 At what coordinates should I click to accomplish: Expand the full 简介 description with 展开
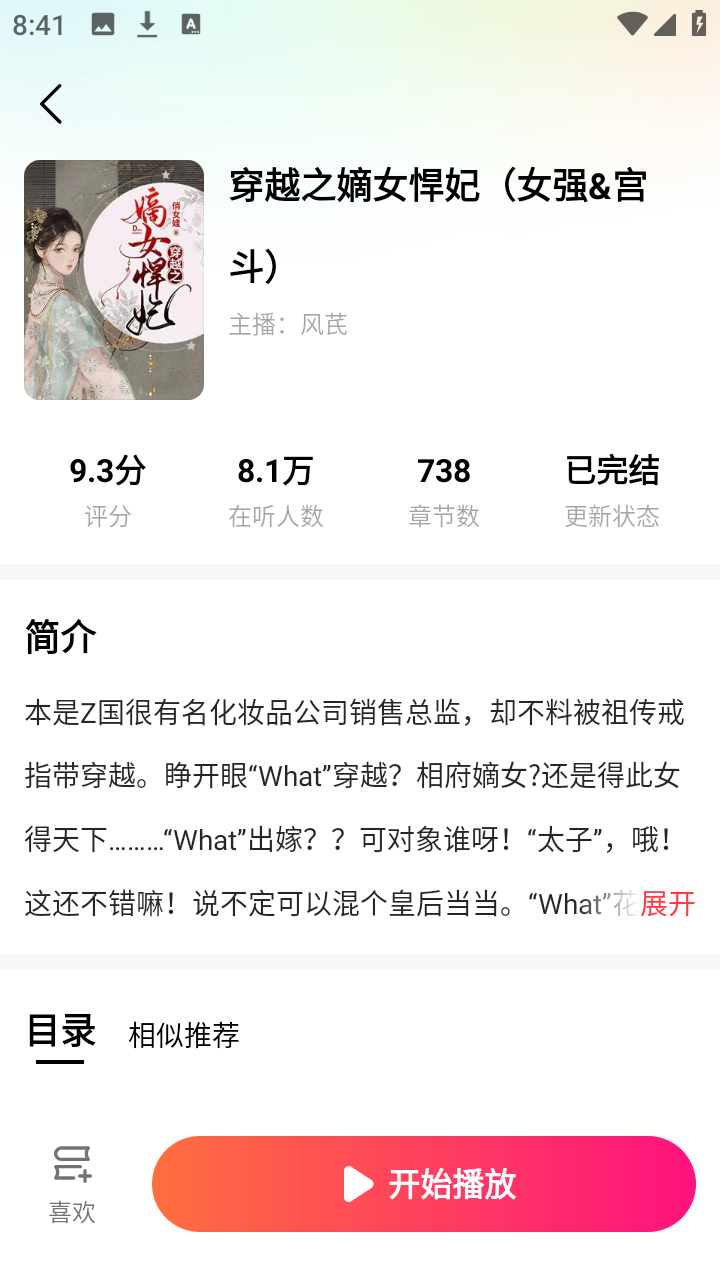click(667, 904)
